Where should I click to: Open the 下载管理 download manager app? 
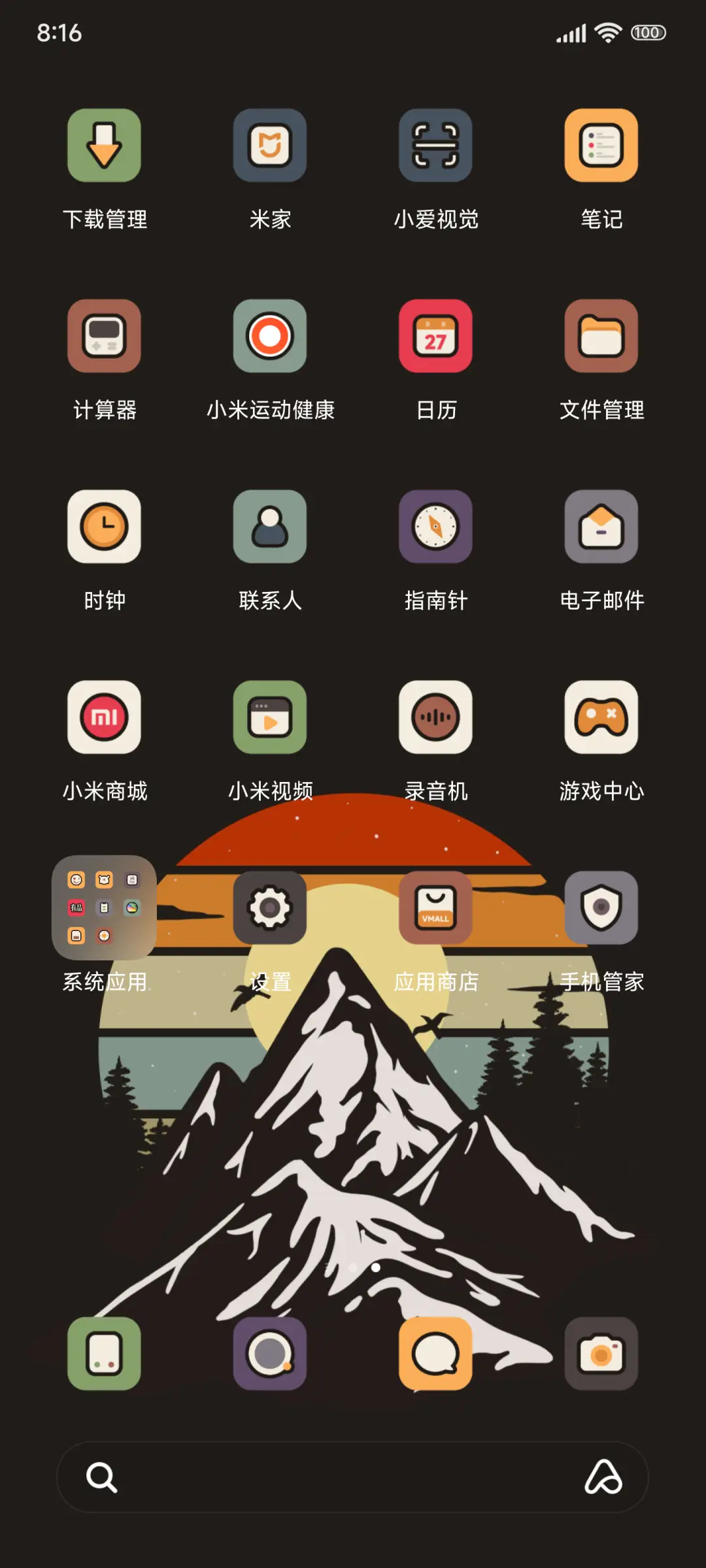tap(104, 146)
